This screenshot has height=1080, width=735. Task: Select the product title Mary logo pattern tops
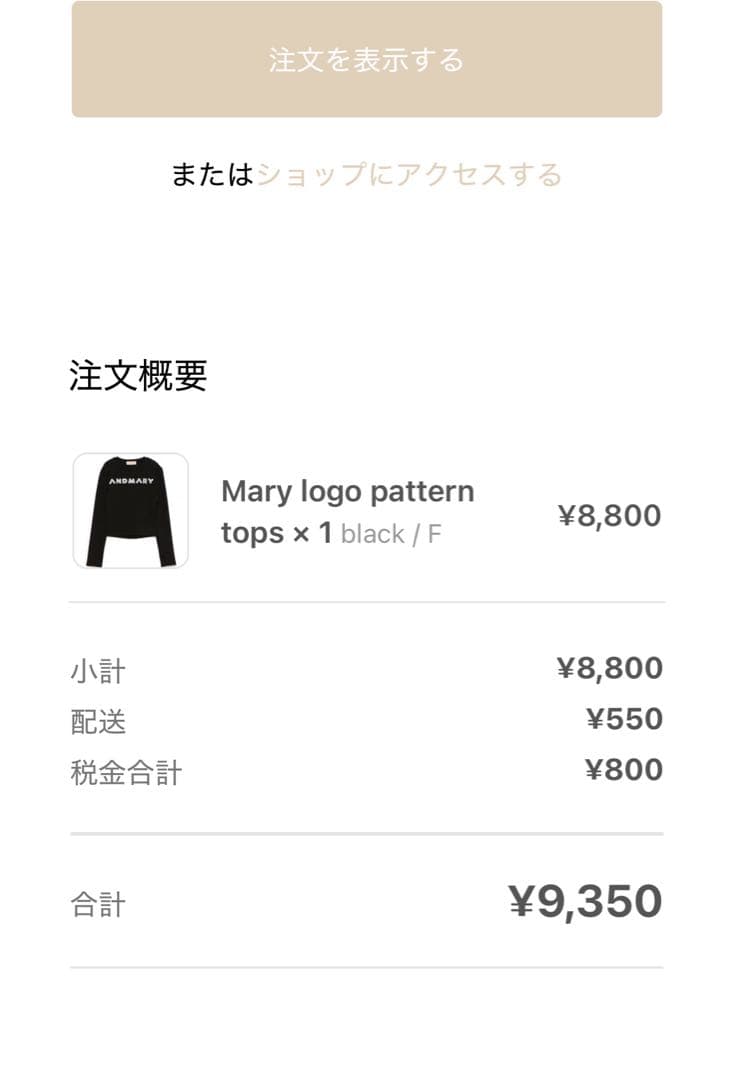pyautogui.click(x=347, y=491)
